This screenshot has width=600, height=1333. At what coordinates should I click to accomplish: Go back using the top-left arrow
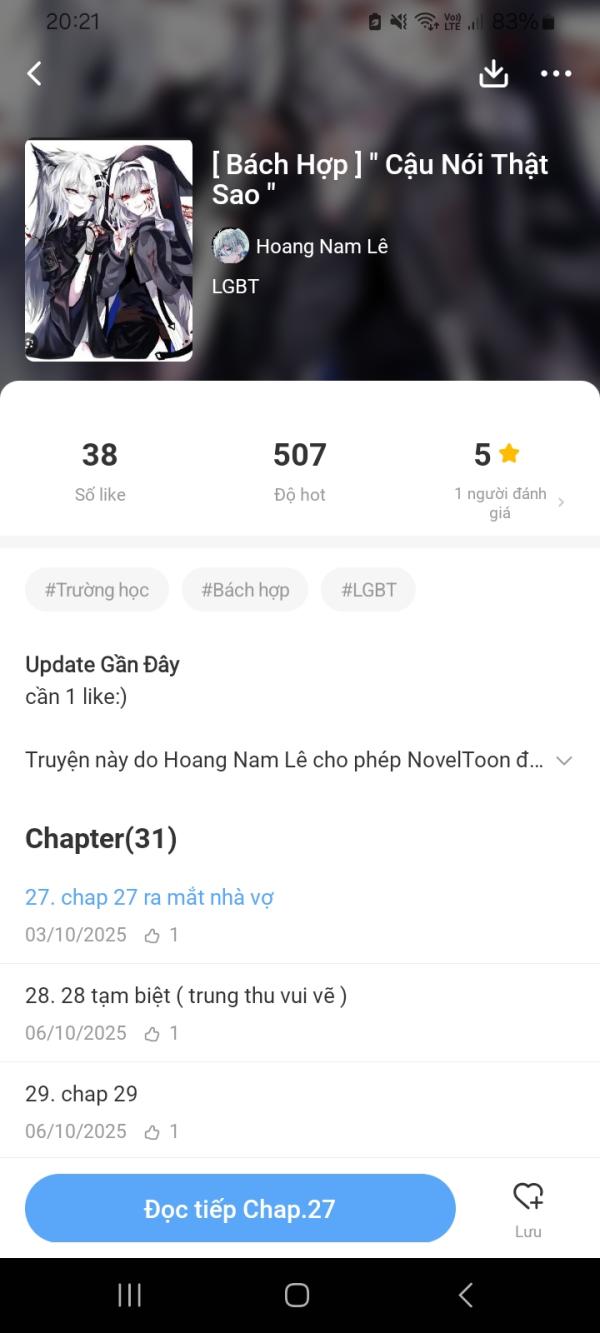pyautogui.click(x=34, y=73)
